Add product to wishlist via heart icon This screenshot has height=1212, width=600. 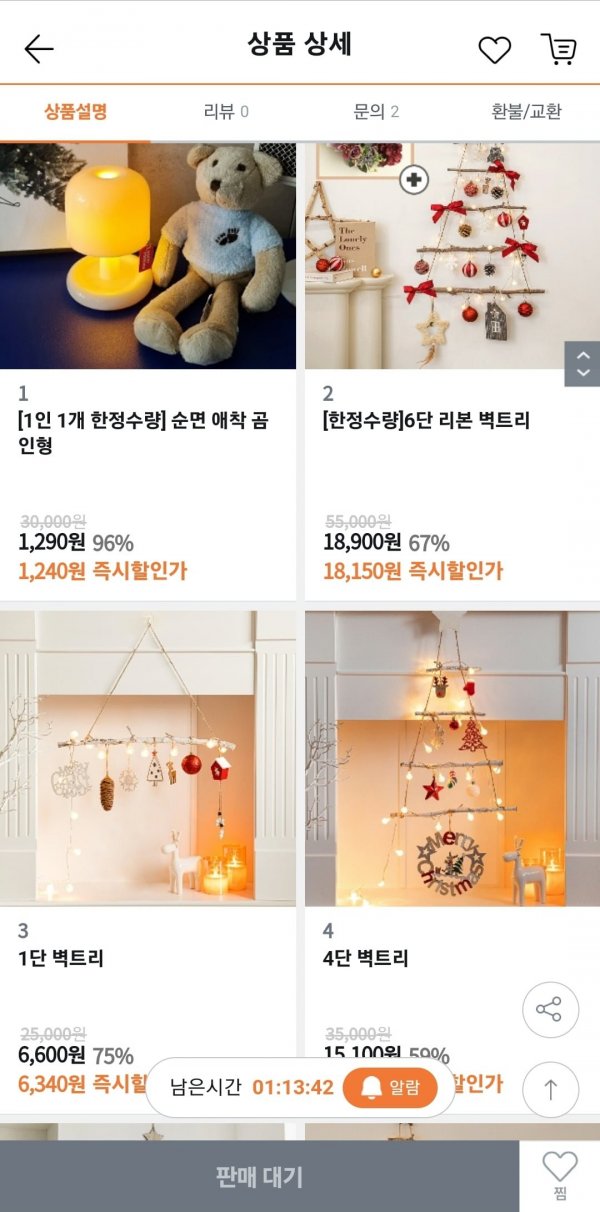[494, 50]
